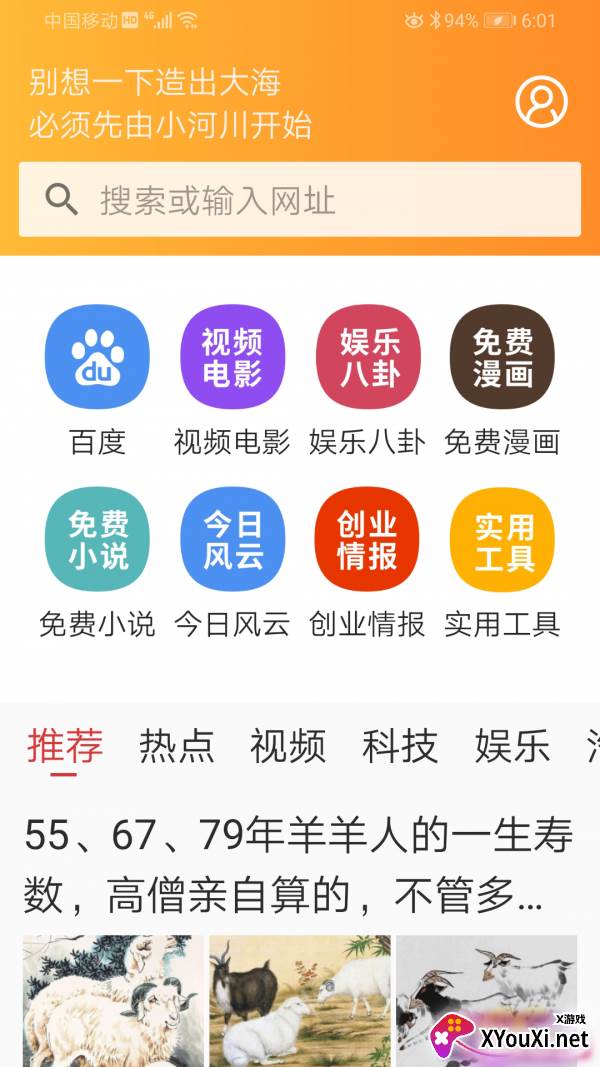Switch to the 科技 tab
This screenshot has width=600, height=1067.
(x=400, y=746)
